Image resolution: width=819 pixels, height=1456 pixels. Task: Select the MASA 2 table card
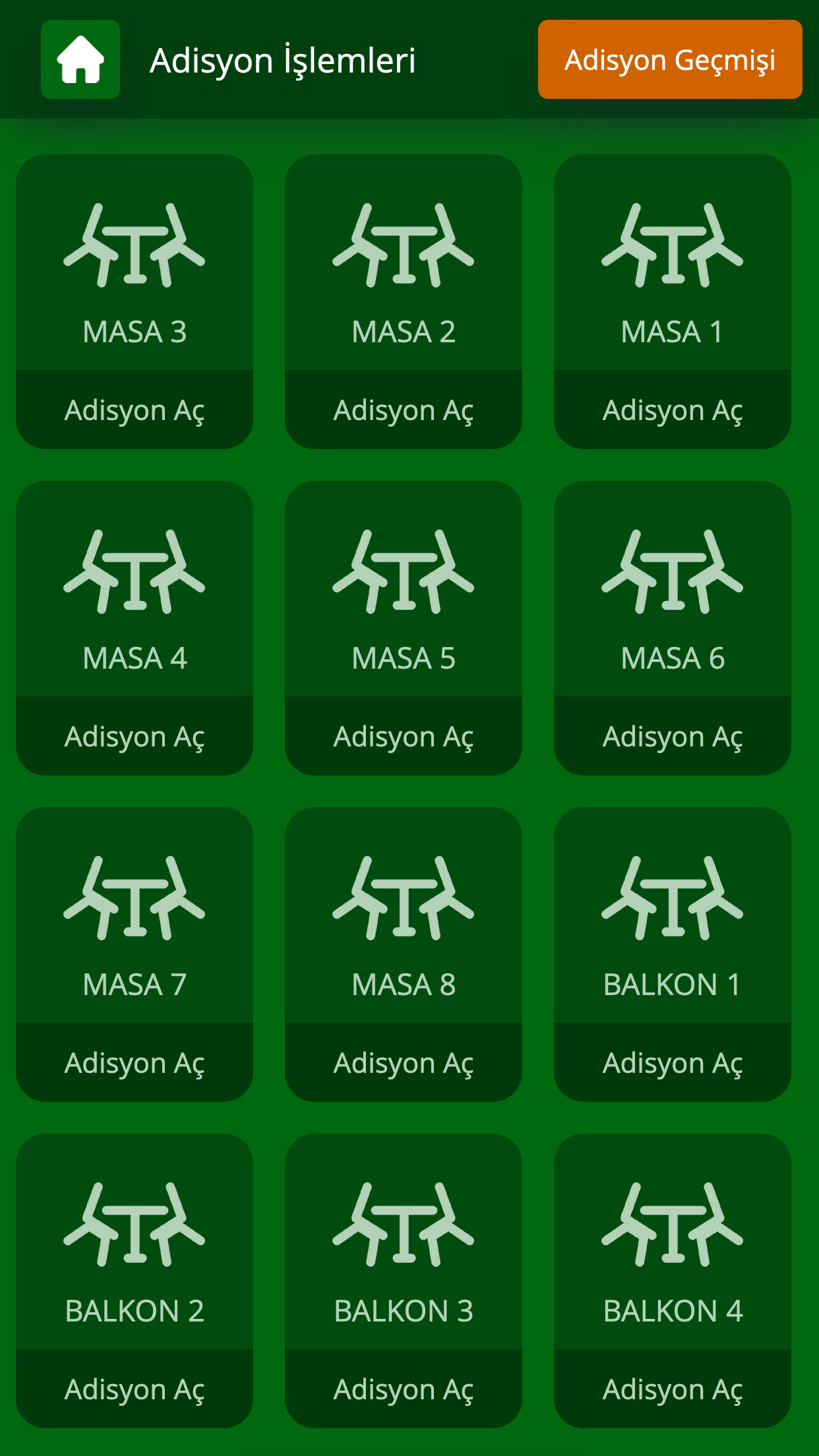click(x=404, y=301)
